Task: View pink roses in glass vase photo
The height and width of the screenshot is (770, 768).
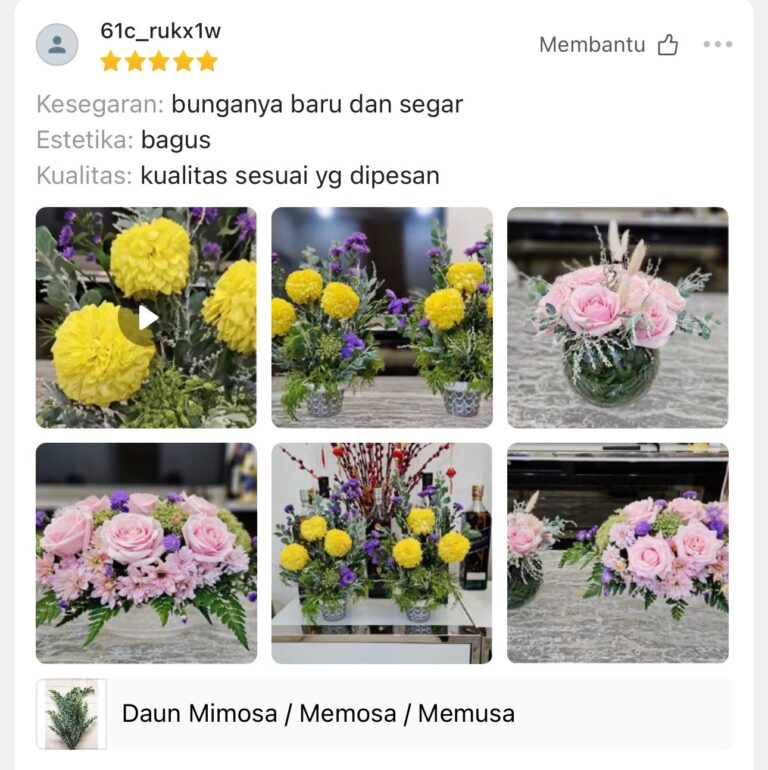Action: pyautogui.click(x=617, y=318)
